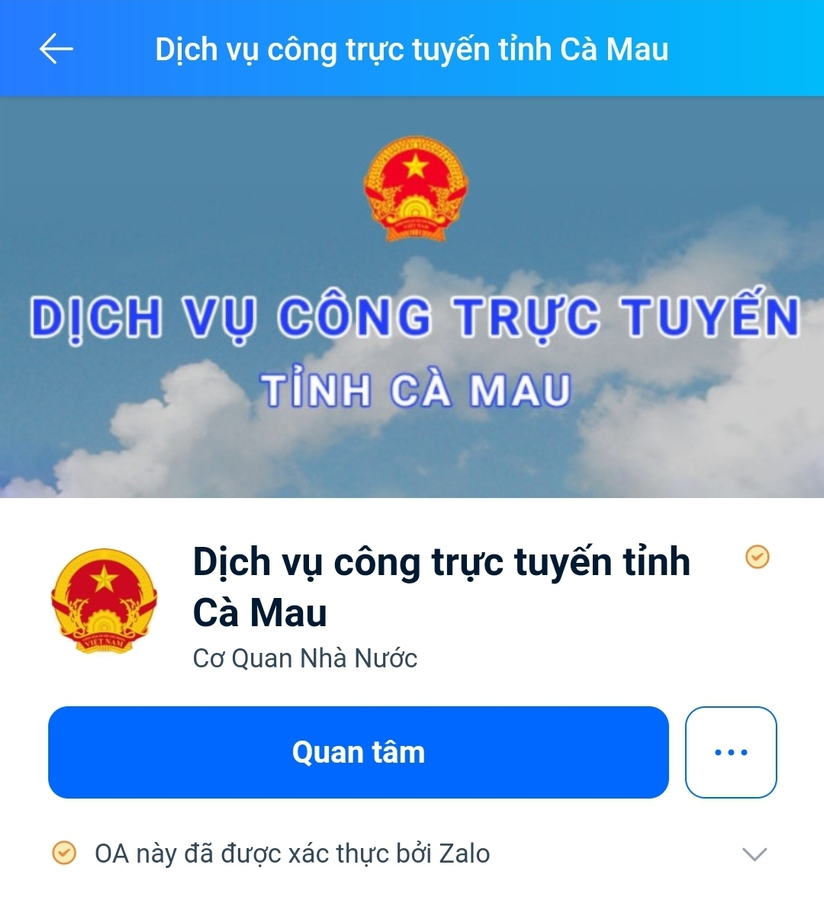The height and width of the screenshot is (900, 824).
Task: Expand the Zalo verification details chevron
Action: point(754,854)
